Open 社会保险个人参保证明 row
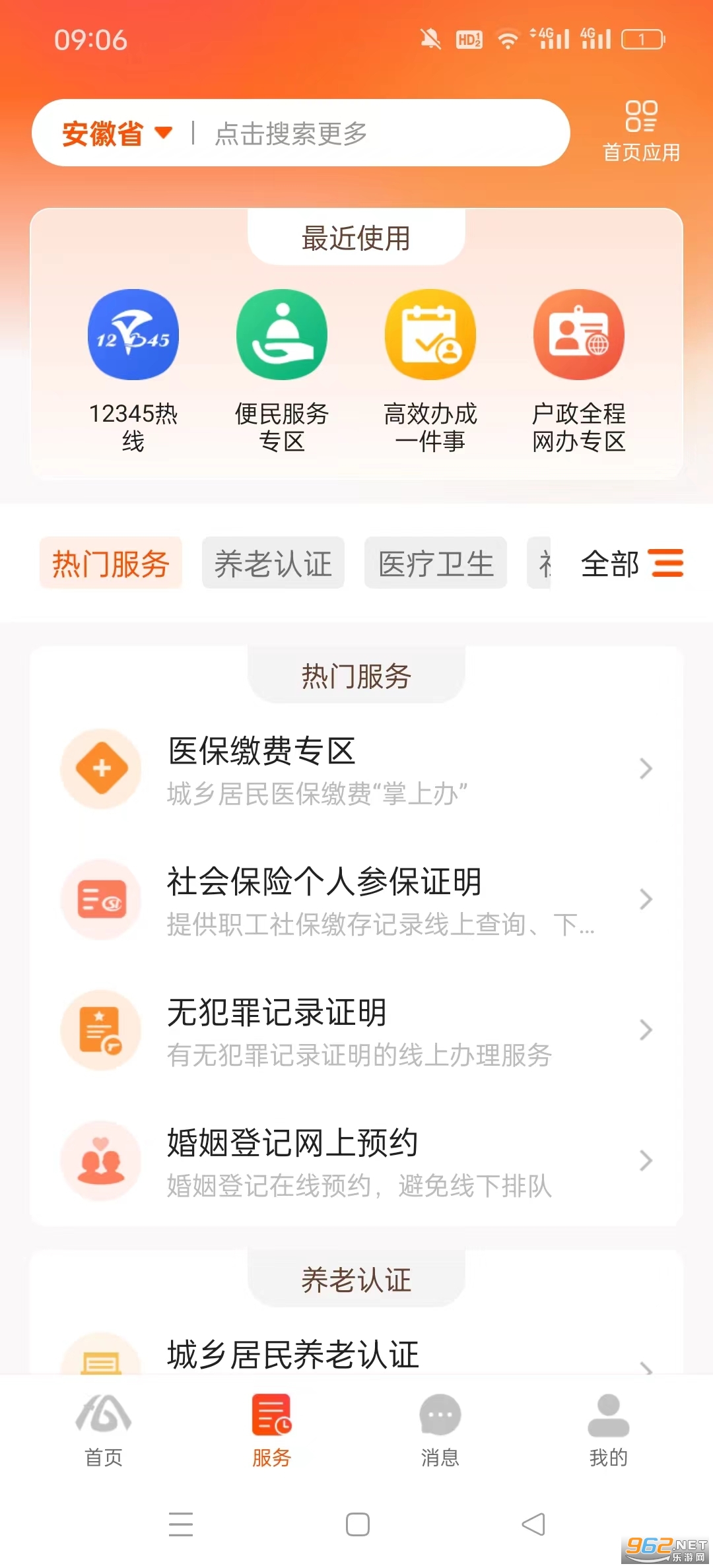The image size is (713, 1568). pyautogui.click(x=356, y=899)
